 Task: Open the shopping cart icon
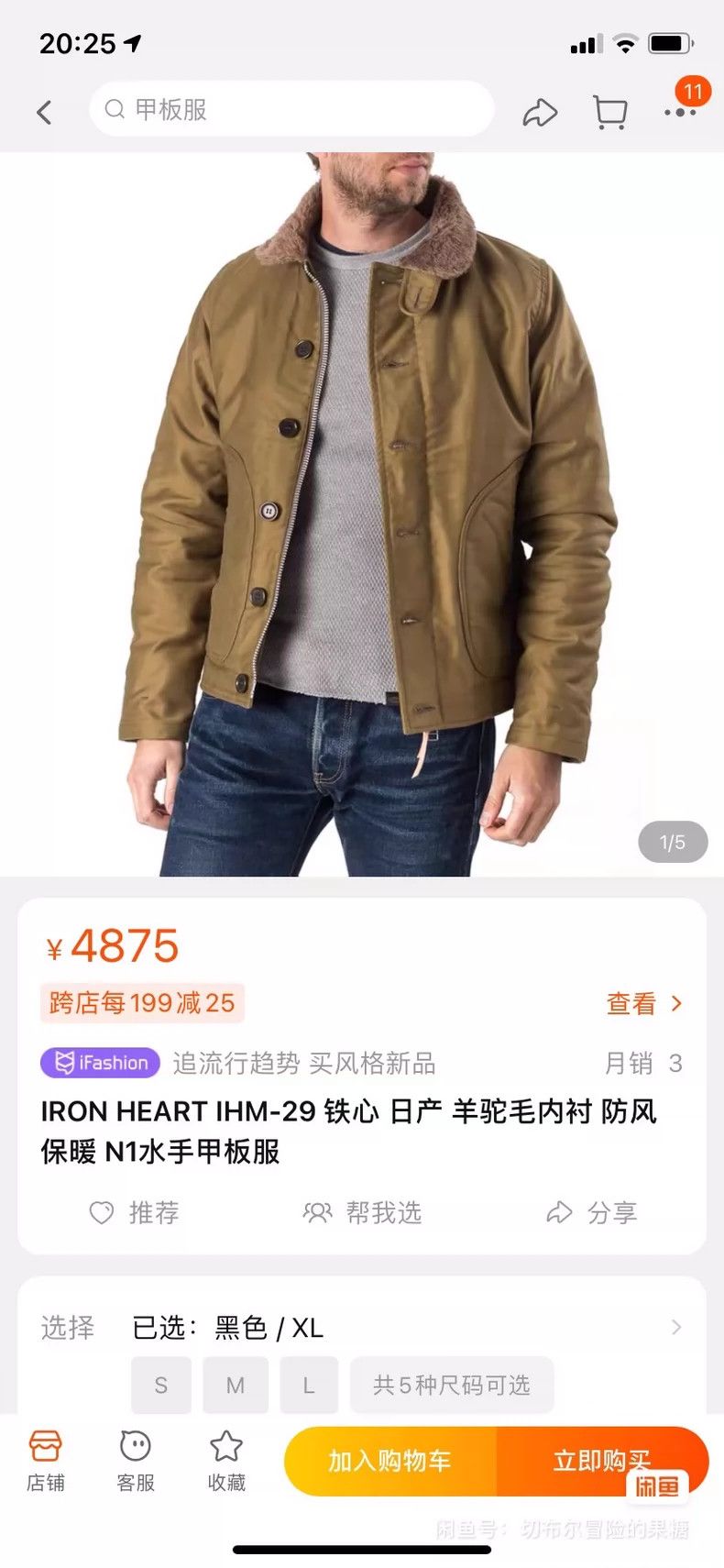609,112
